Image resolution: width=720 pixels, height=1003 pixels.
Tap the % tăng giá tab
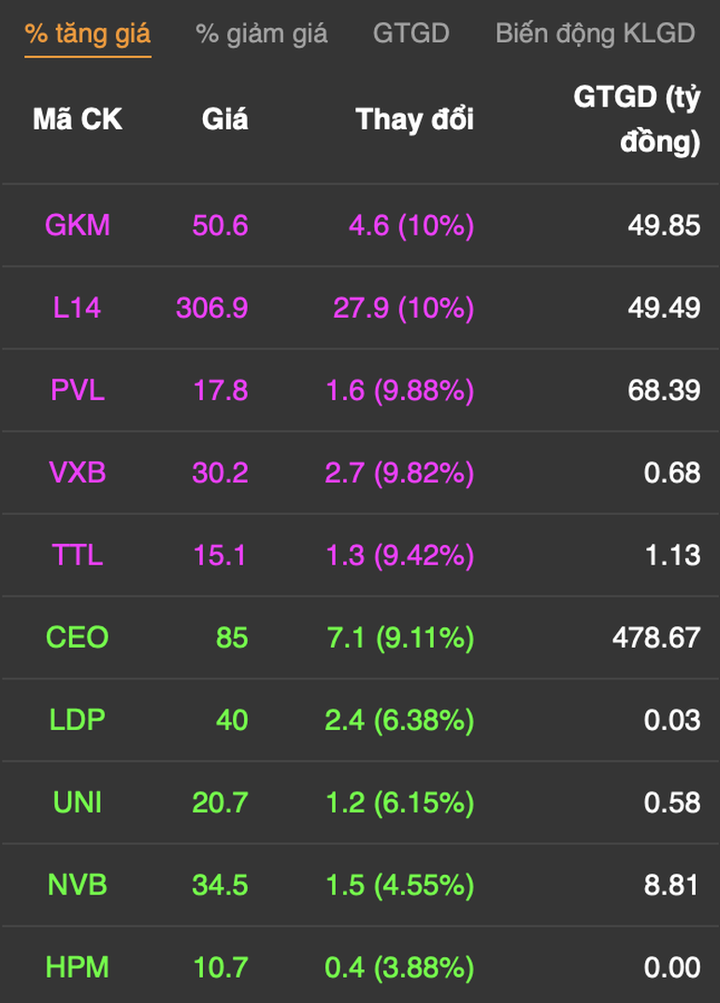tap(88, 34)
